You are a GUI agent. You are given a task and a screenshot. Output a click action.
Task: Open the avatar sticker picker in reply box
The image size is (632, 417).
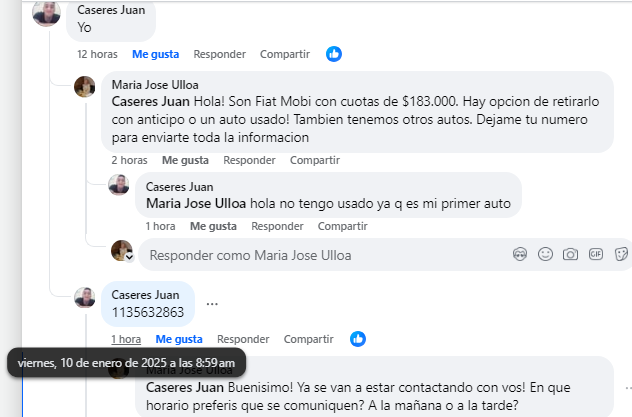519,254
